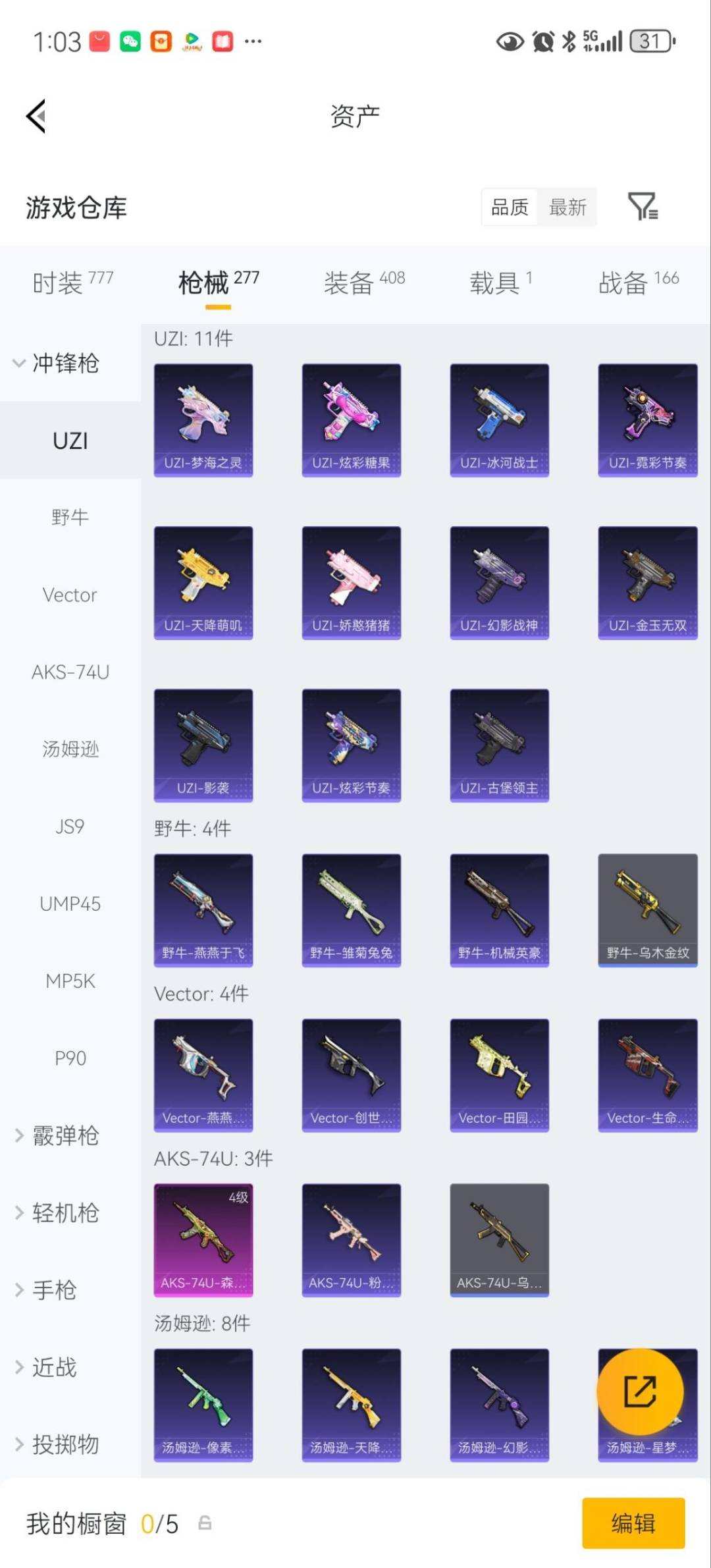The height and width of the screenshot is (1568, 711).
Task: Select the level 4 AKS-74U skin
Action: (203, 1240)
